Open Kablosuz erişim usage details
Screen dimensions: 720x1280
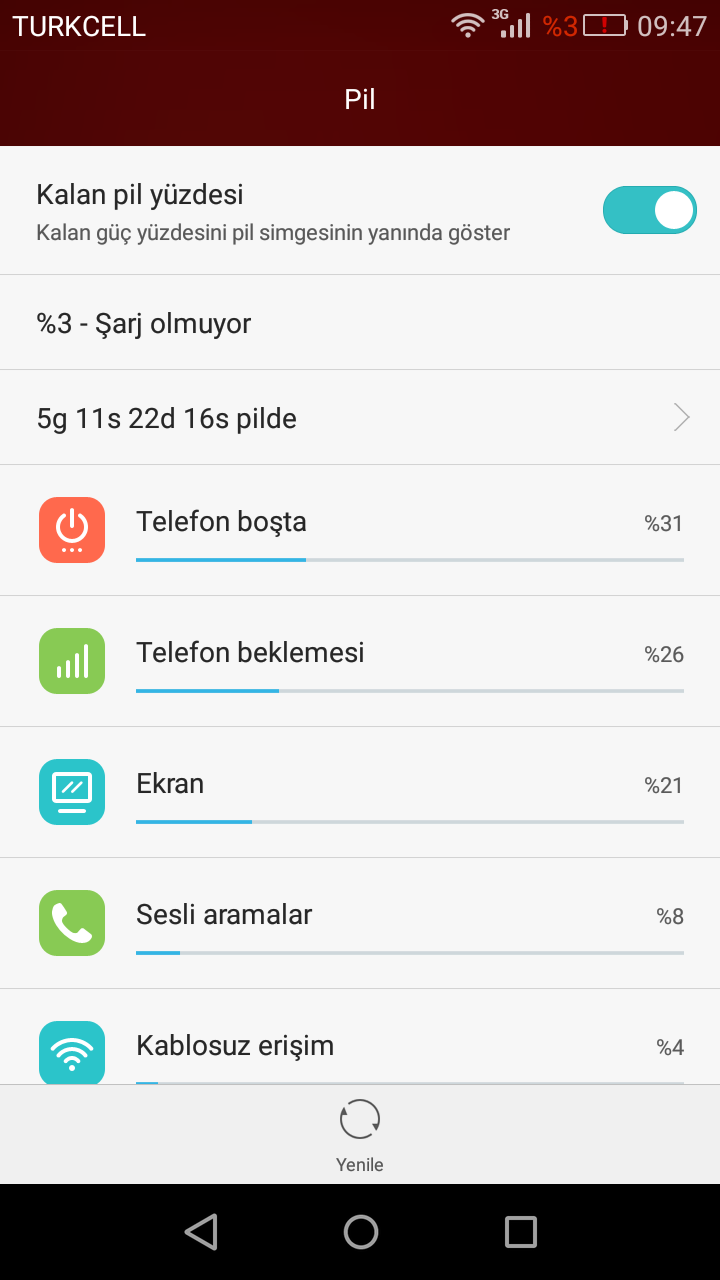point(360,1048)
